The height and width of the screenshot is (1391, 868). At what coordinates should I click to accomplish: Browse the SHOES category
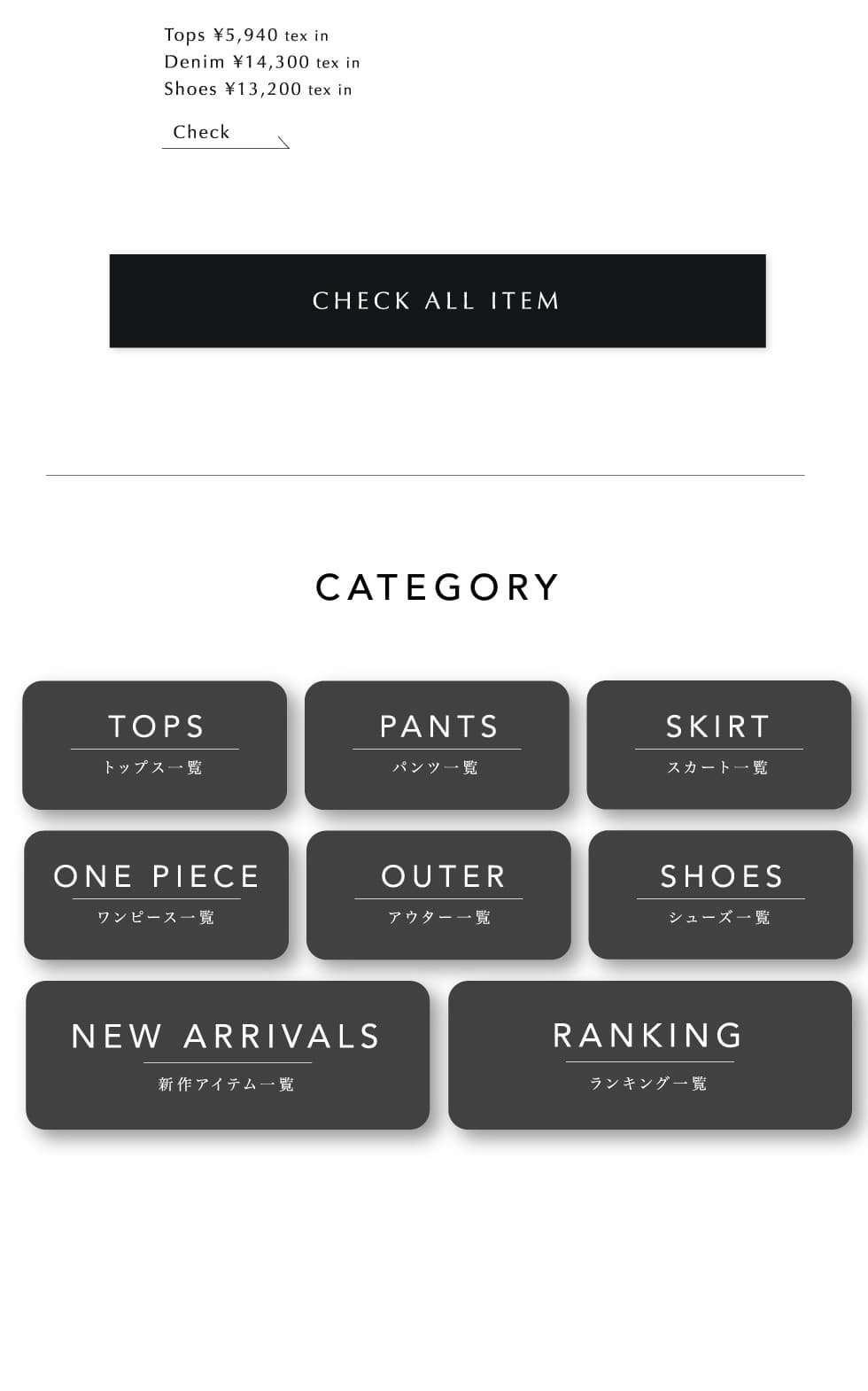720,895
